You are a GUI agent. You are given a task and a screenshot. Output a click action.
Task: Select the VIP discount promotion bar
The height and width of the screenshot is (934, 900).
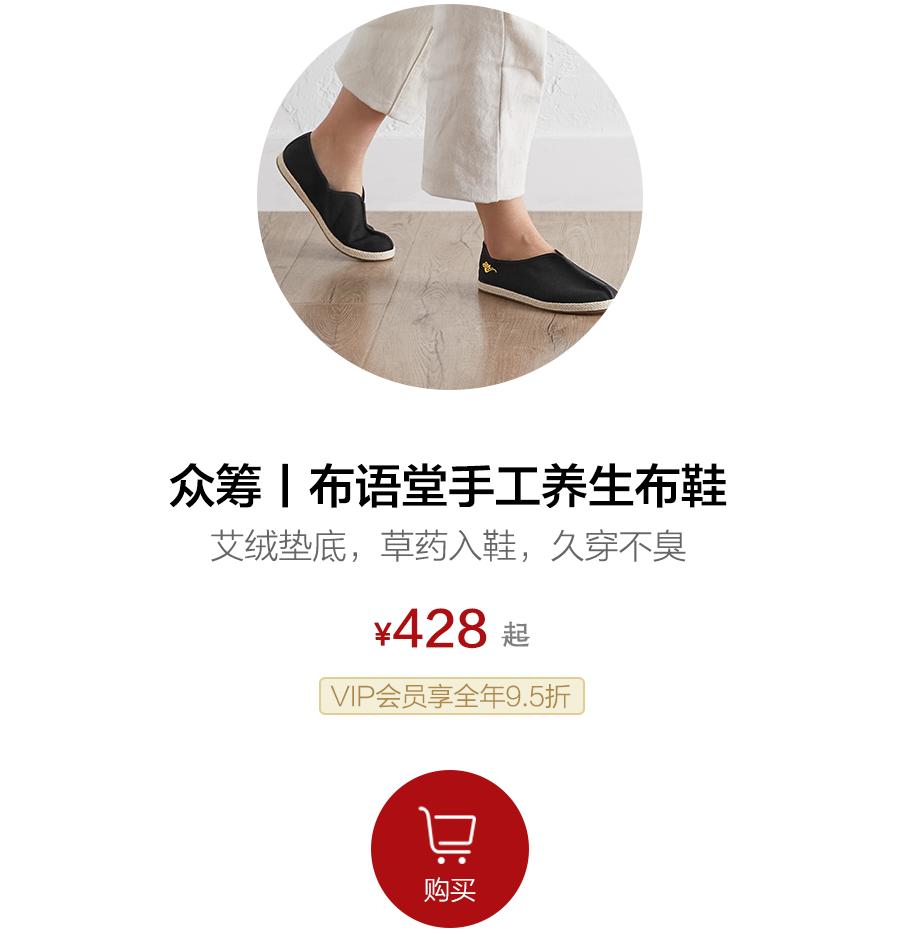click(x=450, y=696)
